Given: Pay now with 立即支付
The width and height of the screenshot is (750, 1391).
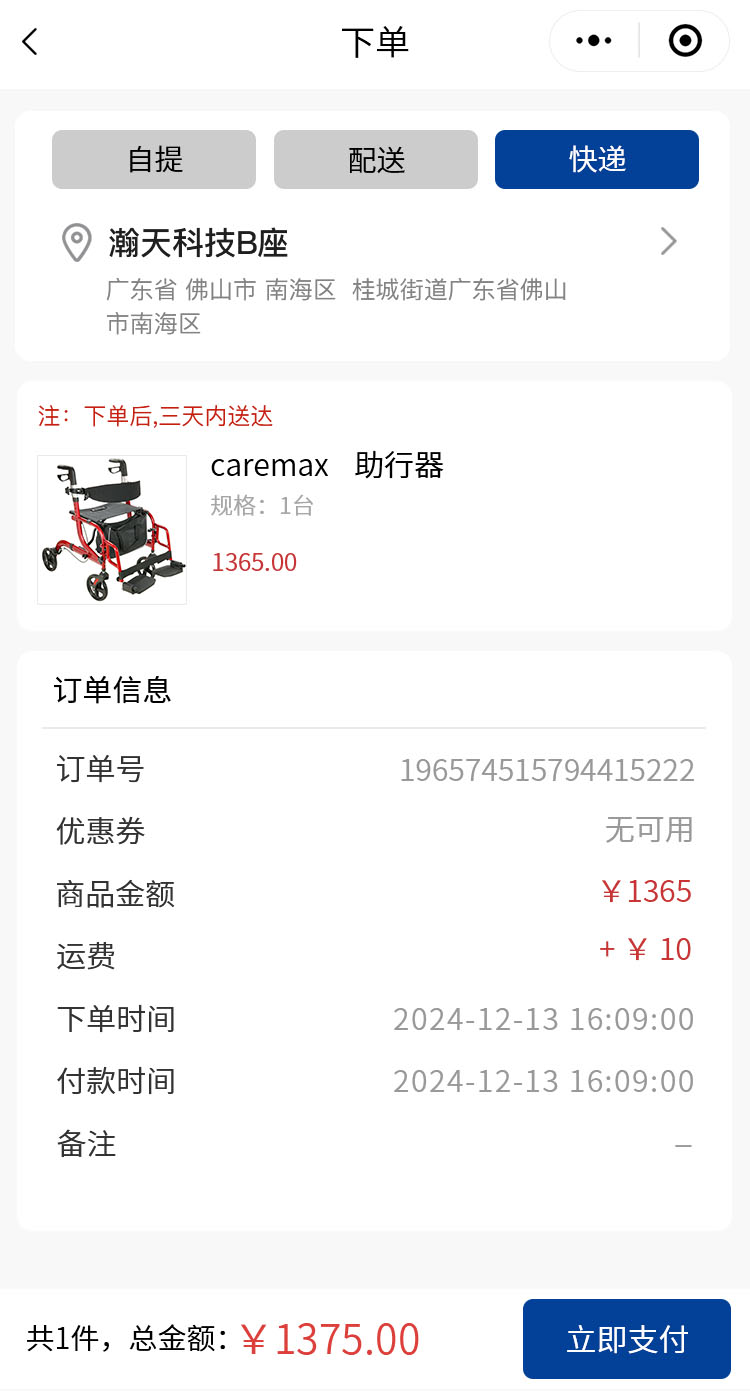Looking at the screenshot, I should click(627, 1339).
